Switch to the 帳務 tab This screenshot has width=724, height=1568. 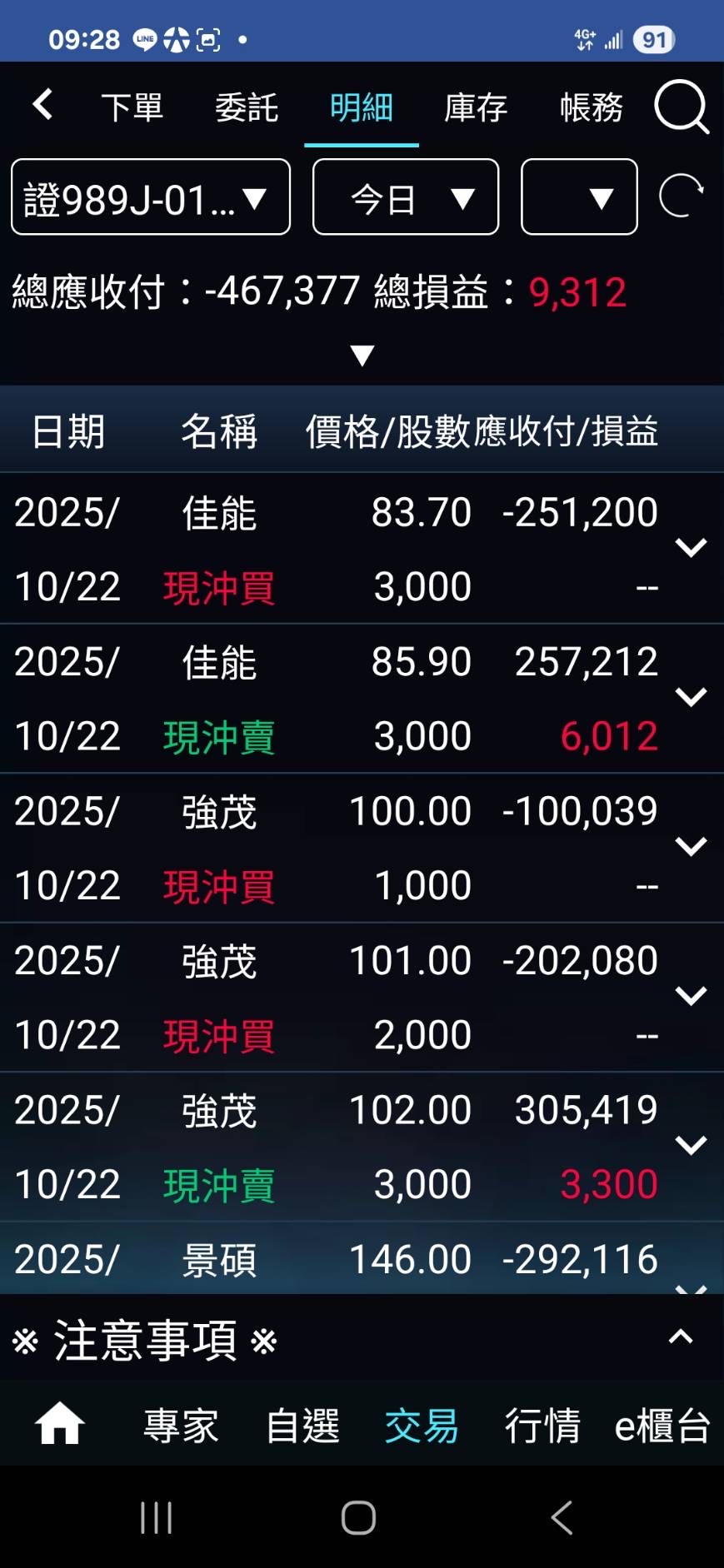(591, 107)
